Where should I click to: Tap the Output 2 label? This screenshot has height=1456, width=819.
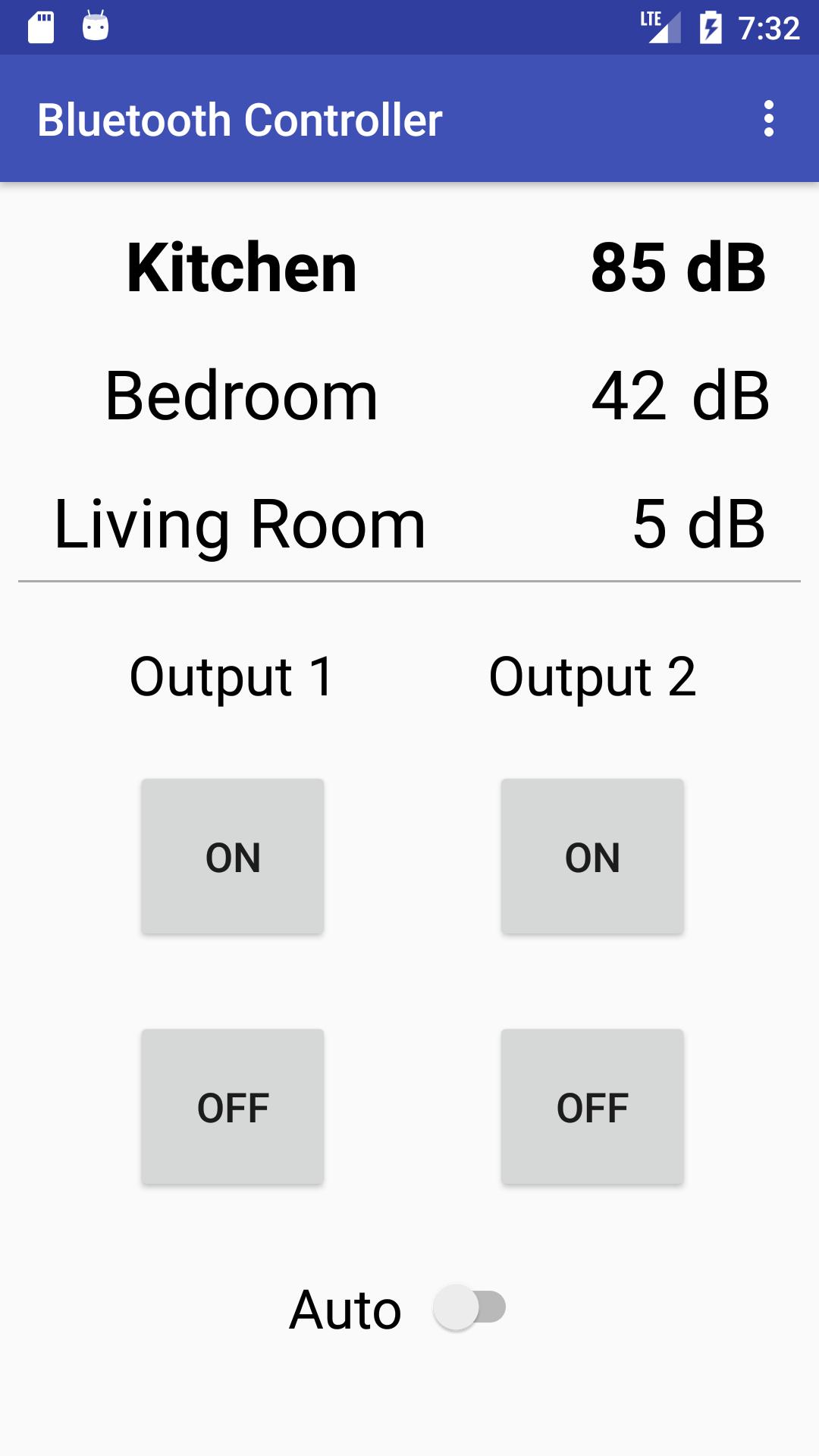click(593, 677)
